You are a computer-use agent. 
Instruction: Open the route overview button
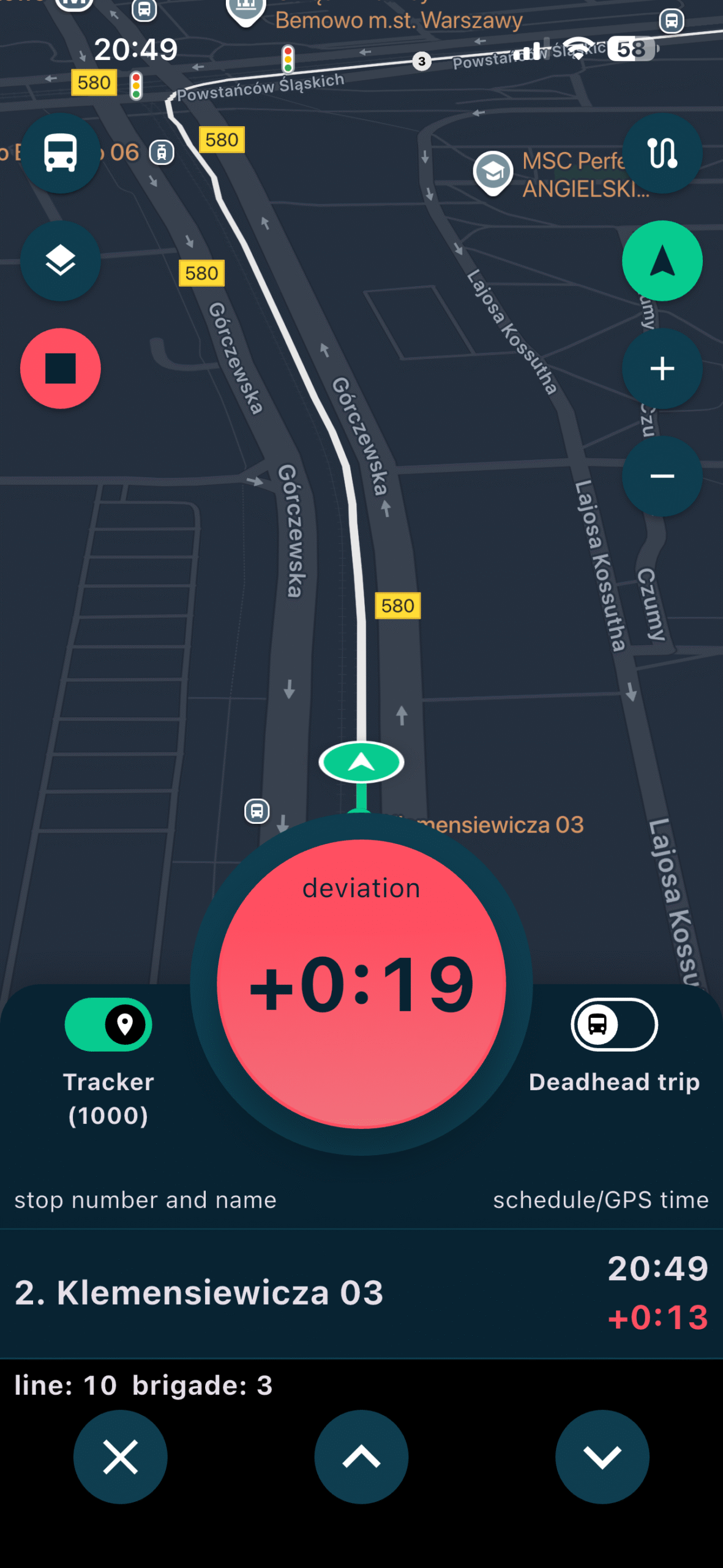(x=662, y=153)
